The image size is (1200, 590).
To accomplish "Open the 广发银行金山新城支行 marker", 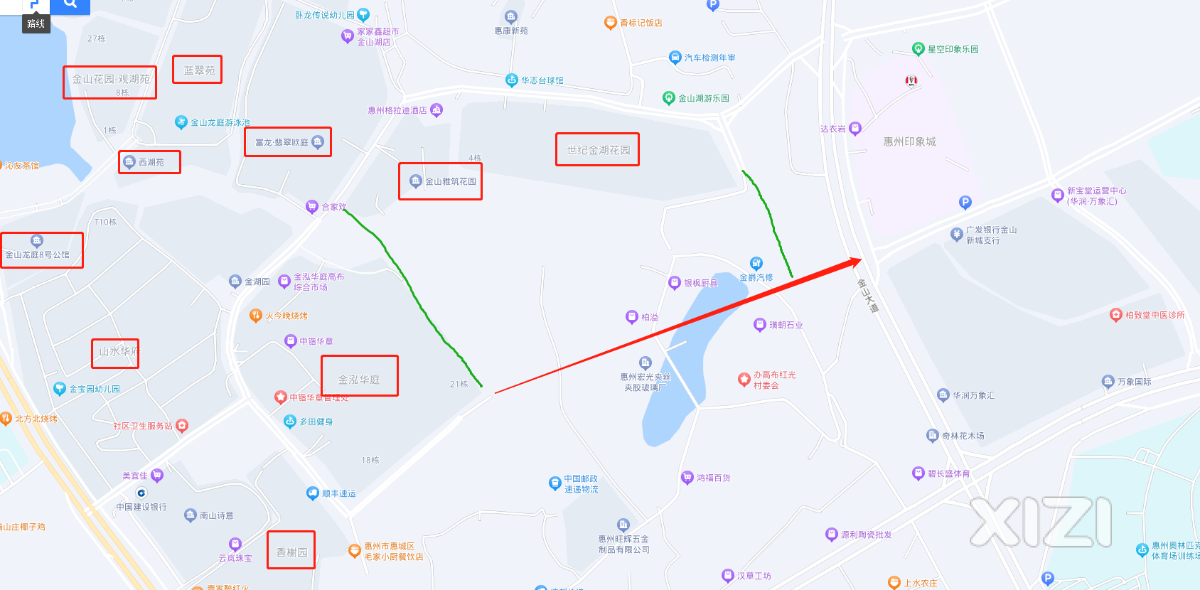I will click(x=957, y=234).
